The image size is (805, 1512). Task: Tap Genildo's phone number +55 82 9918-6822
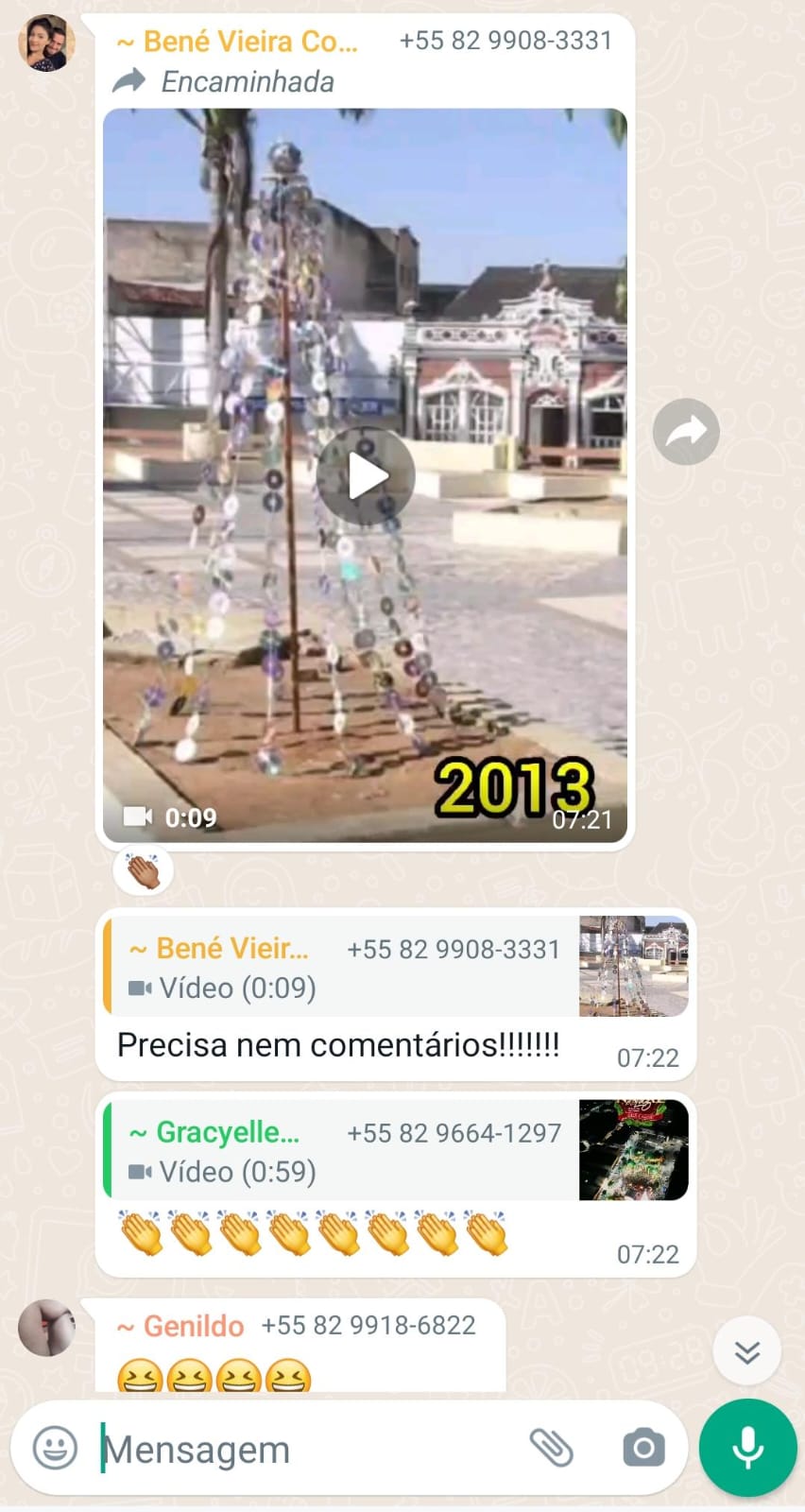[368, 1326]
